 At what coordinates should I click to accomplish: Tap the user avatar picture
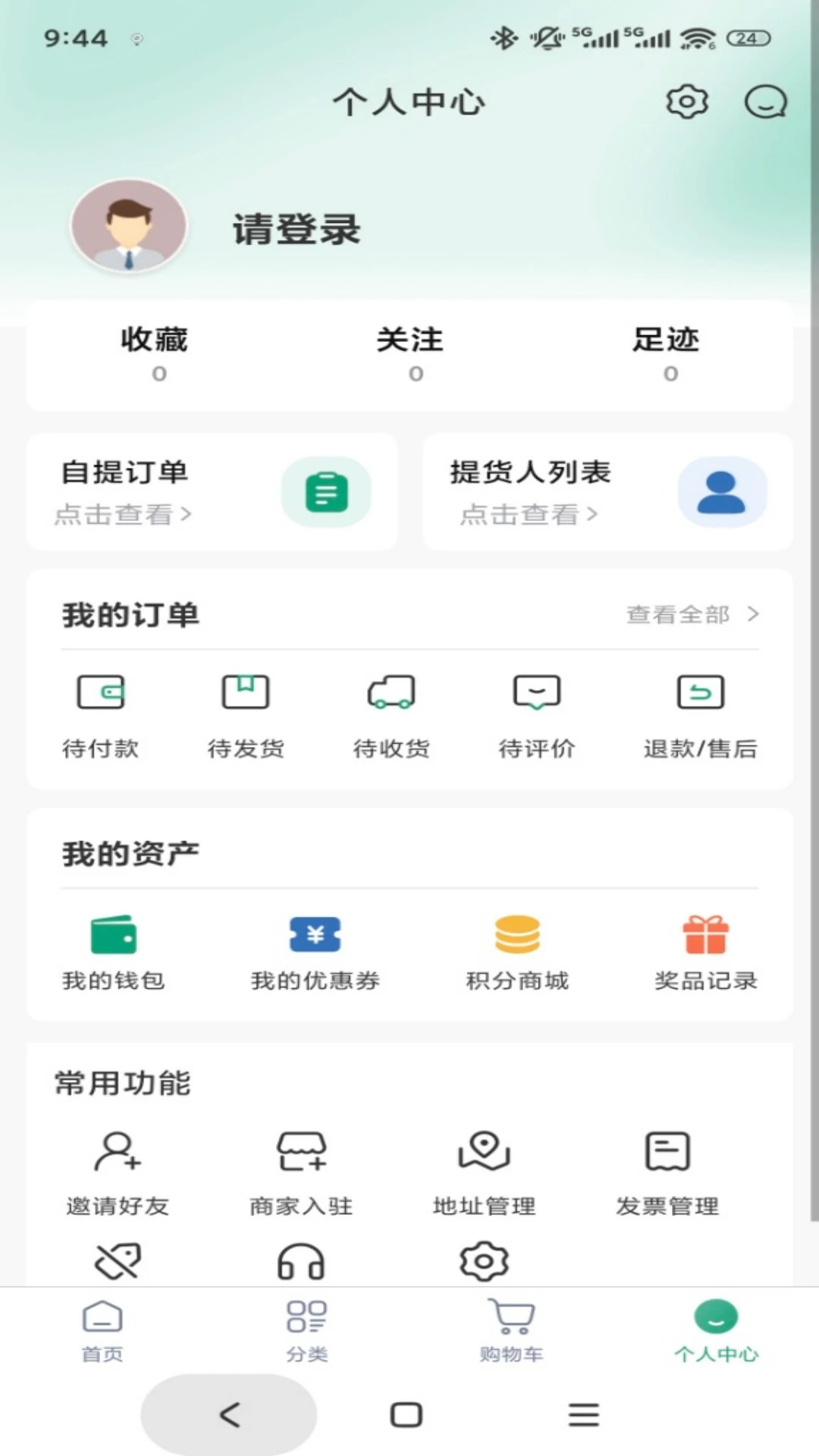(x=128, y=225)
